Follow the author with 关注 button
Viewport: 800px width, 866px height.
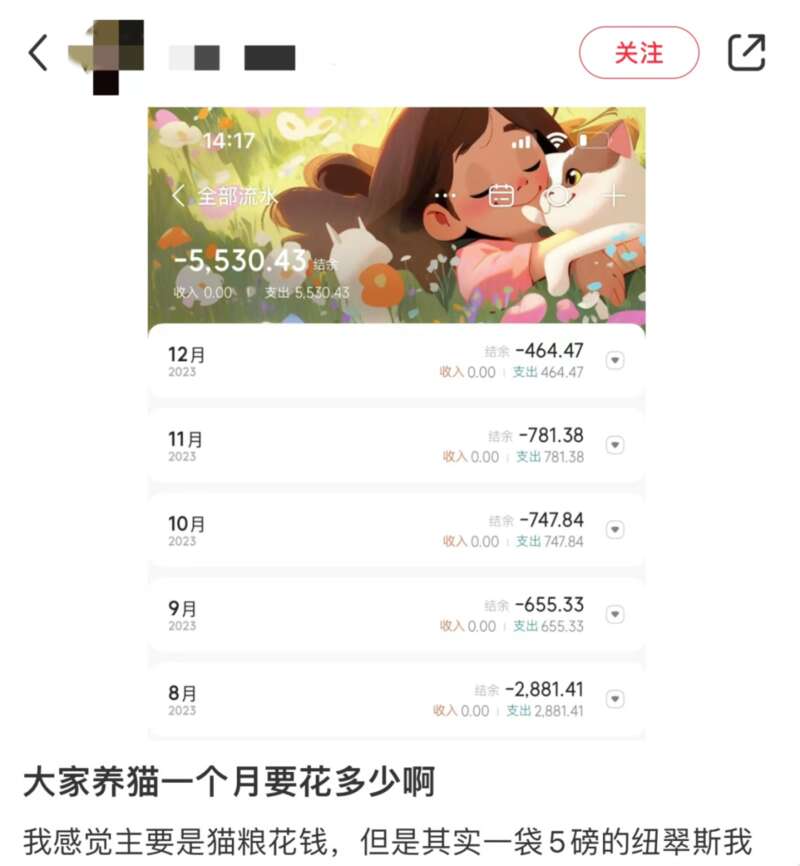point(639,52)
